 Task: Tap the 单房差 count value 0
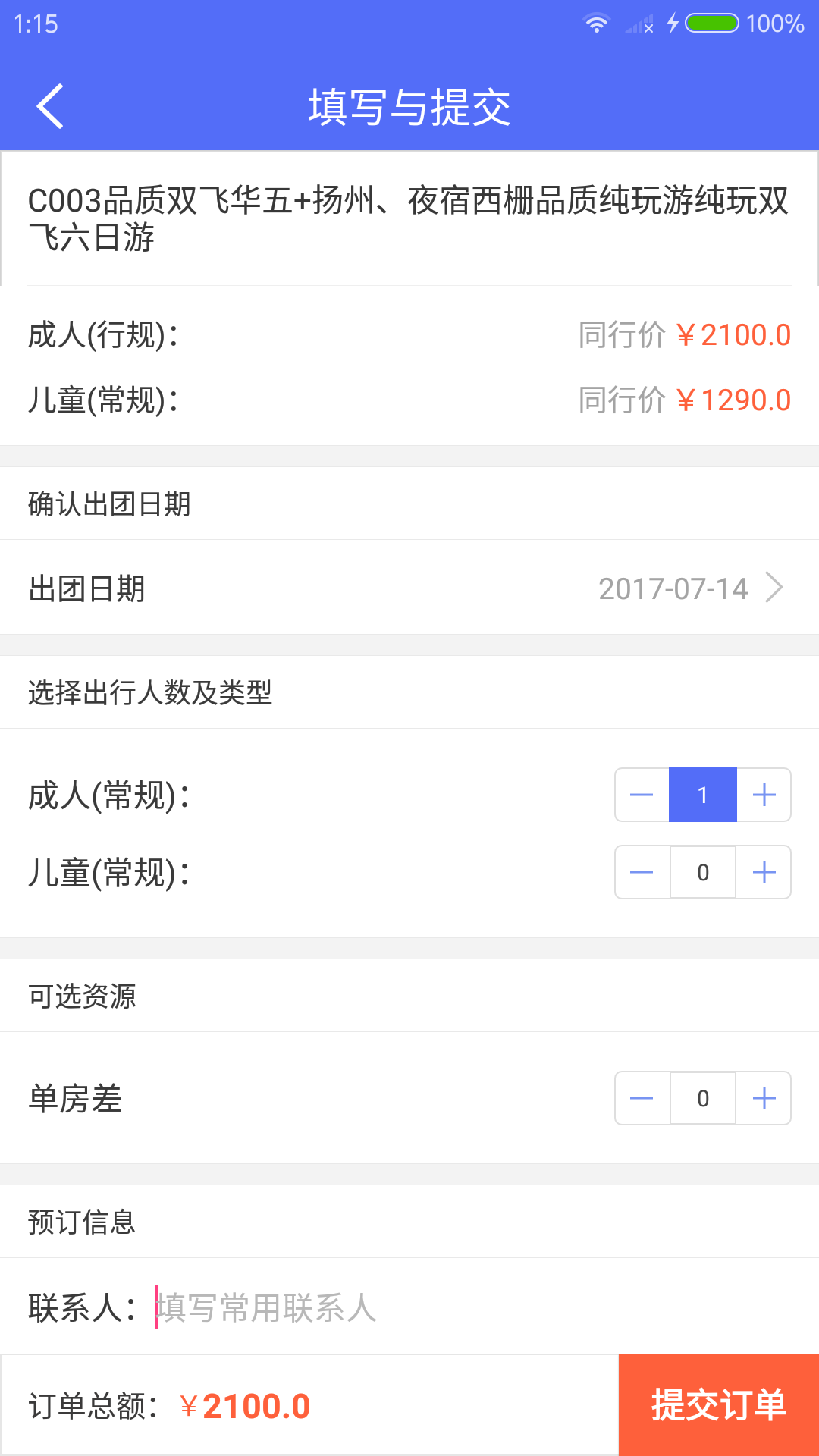(702, 1097)
